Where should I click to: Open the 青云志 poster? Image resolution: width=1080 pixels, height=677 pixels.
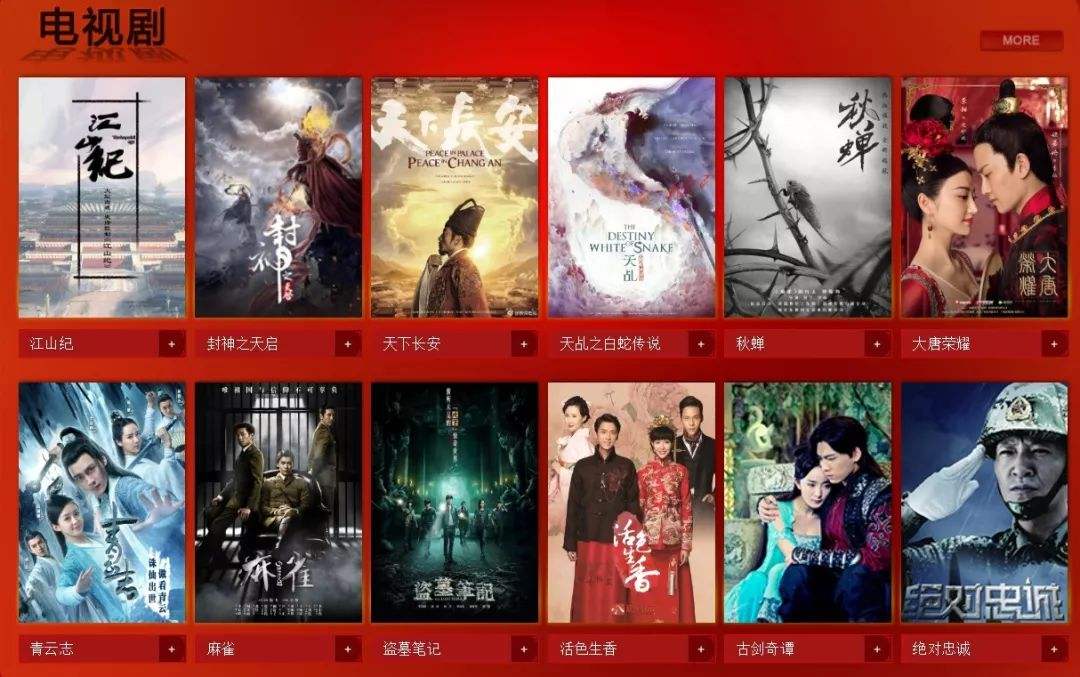pyautogui.click(x=102, y=502)
